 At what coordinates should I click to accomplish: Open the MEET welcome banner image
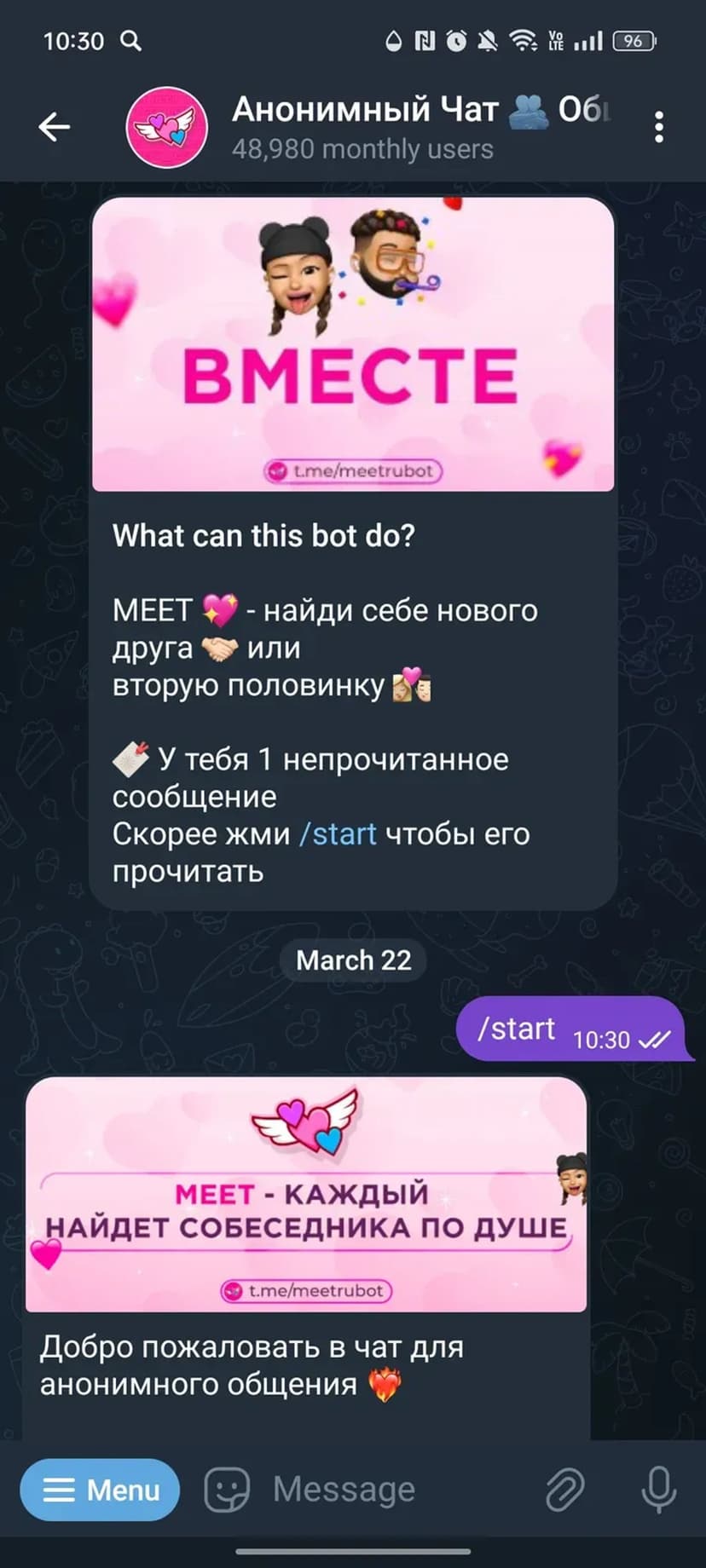click(305, 1193)
